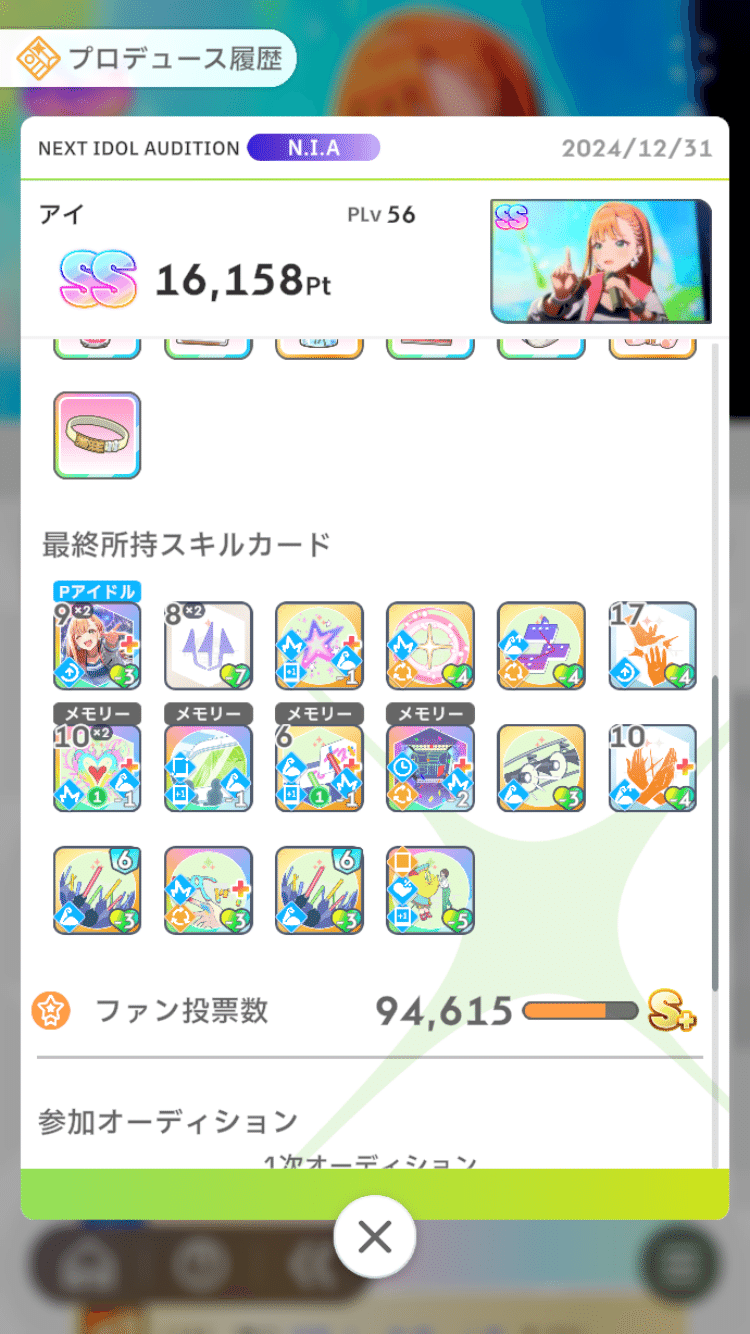Close the produce history detail popup
Viewport: 750px width, 1334px height.
point(374,1237)
